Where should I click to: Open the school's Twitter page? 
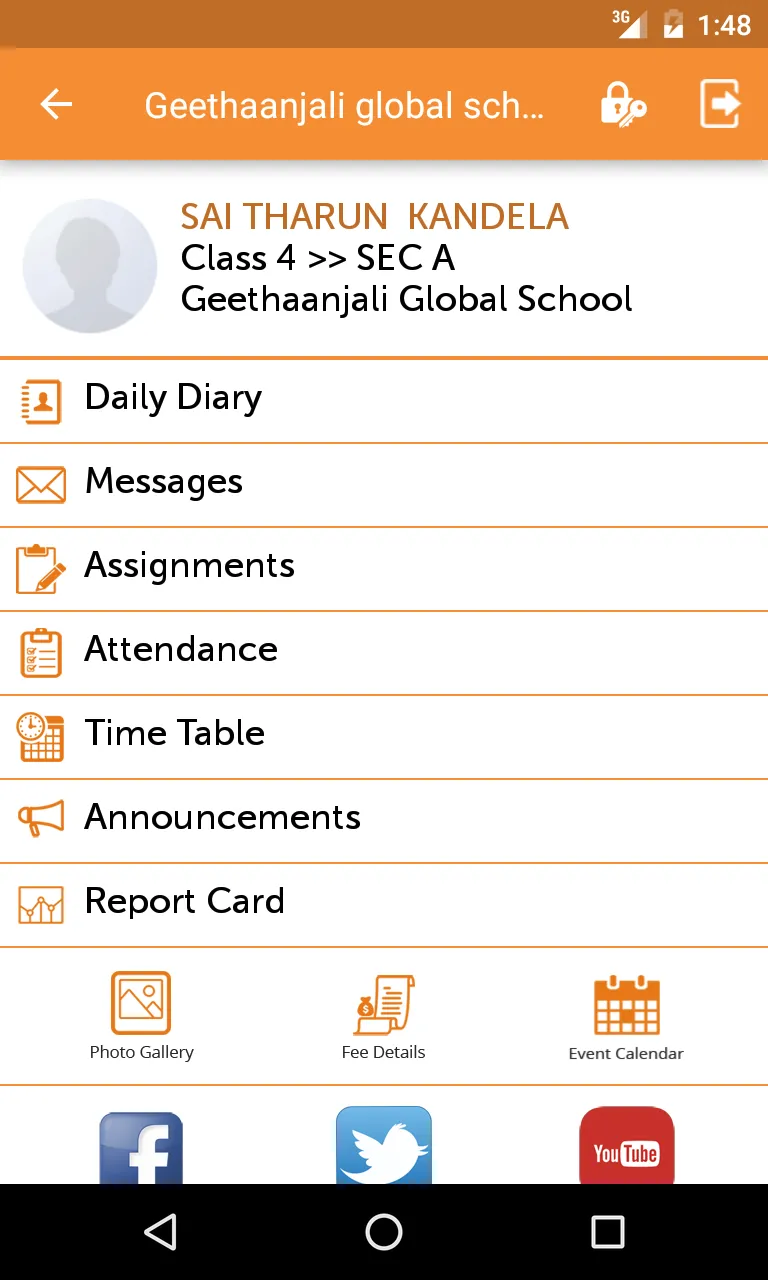pyautogui.click(x=384, y=1145)
